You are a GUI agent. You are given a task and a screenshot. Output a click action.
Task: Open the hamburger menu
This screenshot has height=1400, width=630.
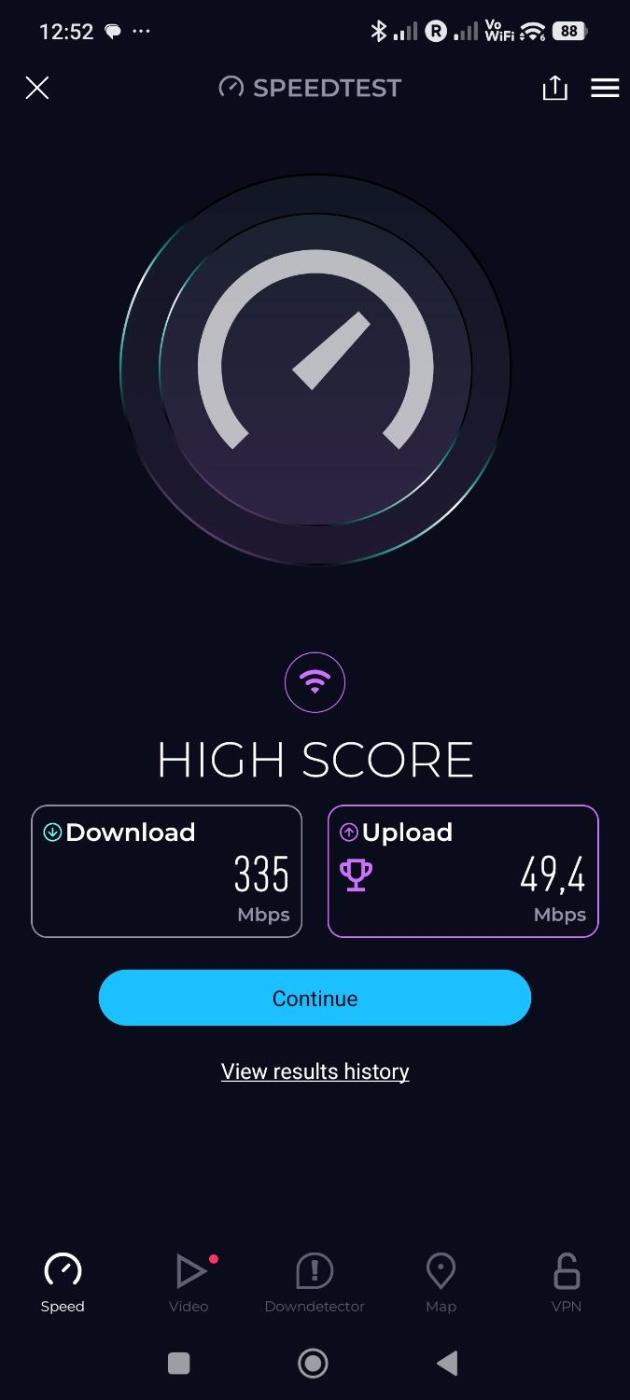pos(605,88)
